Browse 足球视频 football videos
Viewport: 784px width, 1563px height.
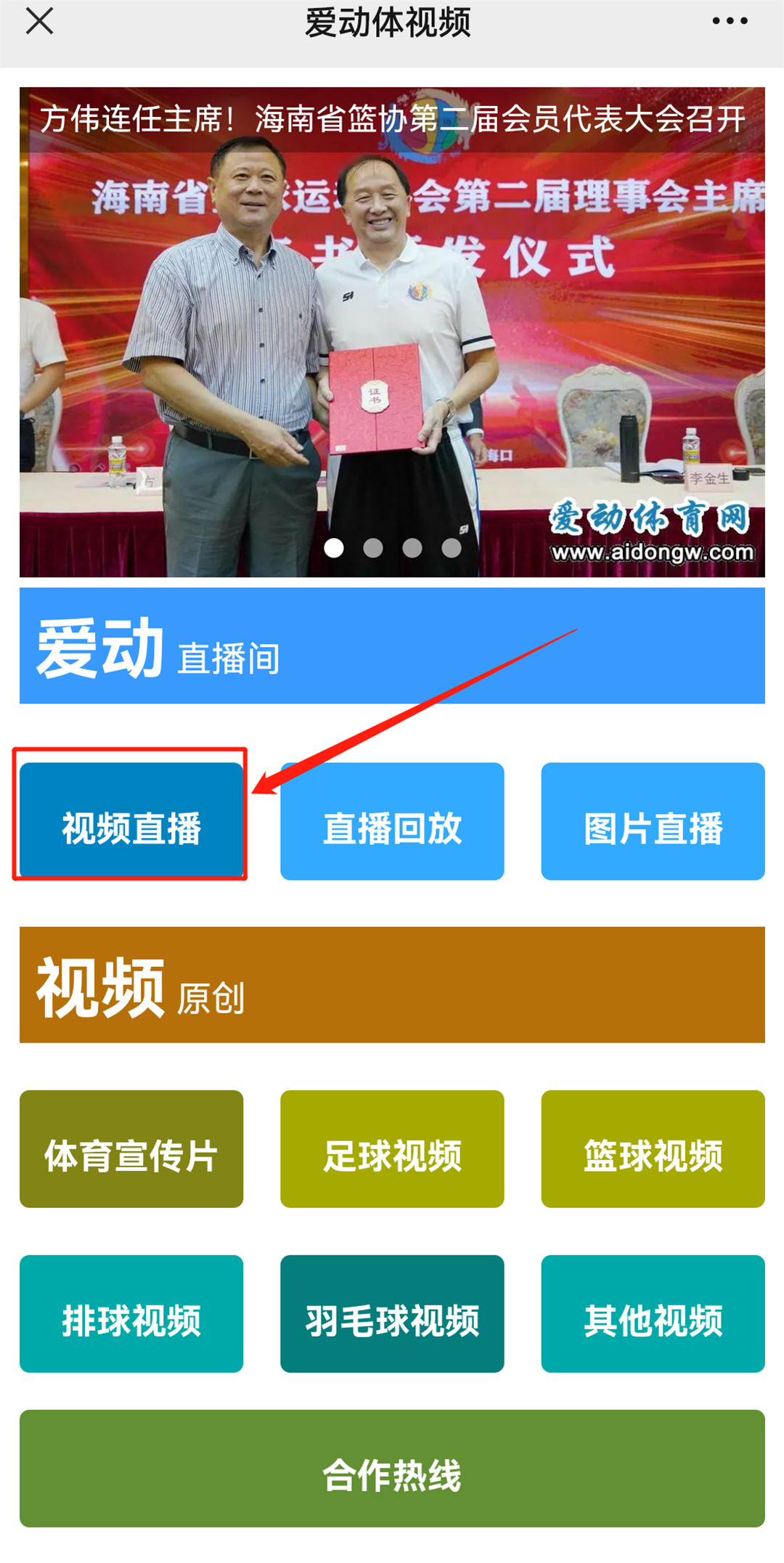pyautogui.click(x=392, y=1149)
